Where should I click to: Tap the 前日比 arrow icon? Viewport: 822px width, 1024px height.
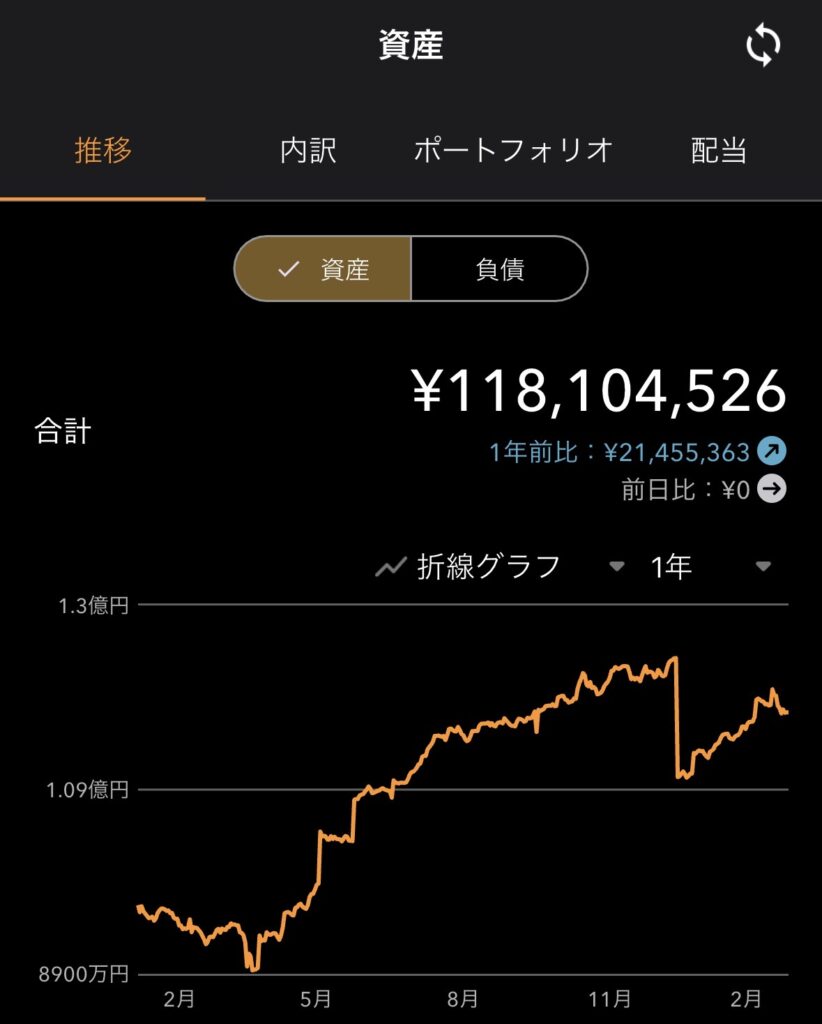pos(772,490)
